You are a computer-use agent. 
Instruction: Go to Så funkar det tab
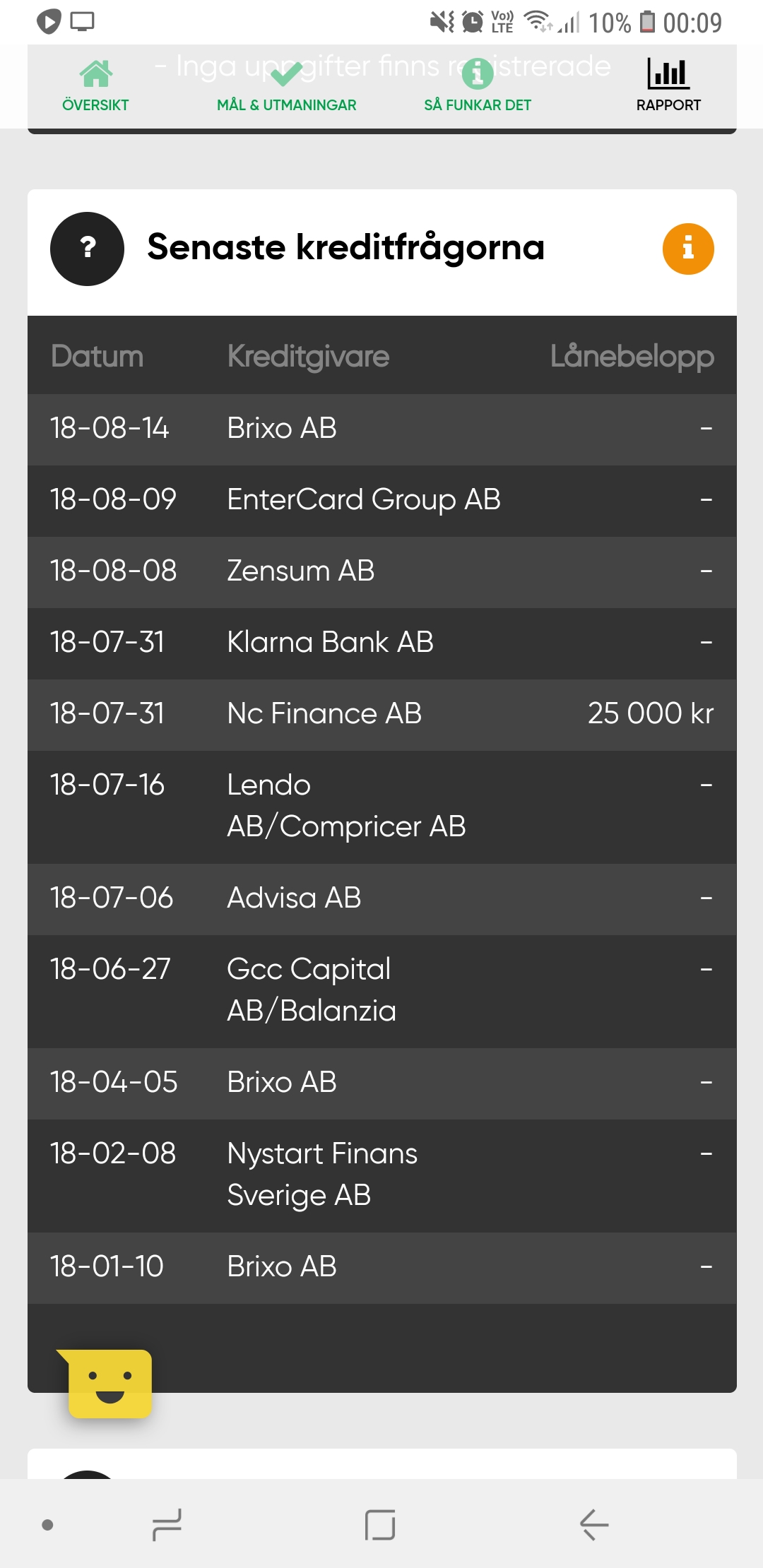[478, 86]
